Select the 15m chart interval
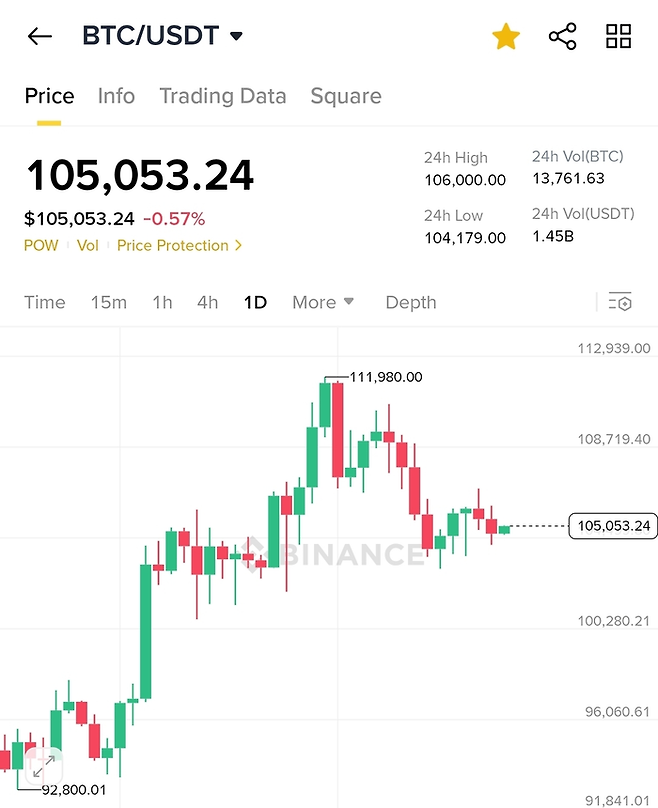 [108, 302]
